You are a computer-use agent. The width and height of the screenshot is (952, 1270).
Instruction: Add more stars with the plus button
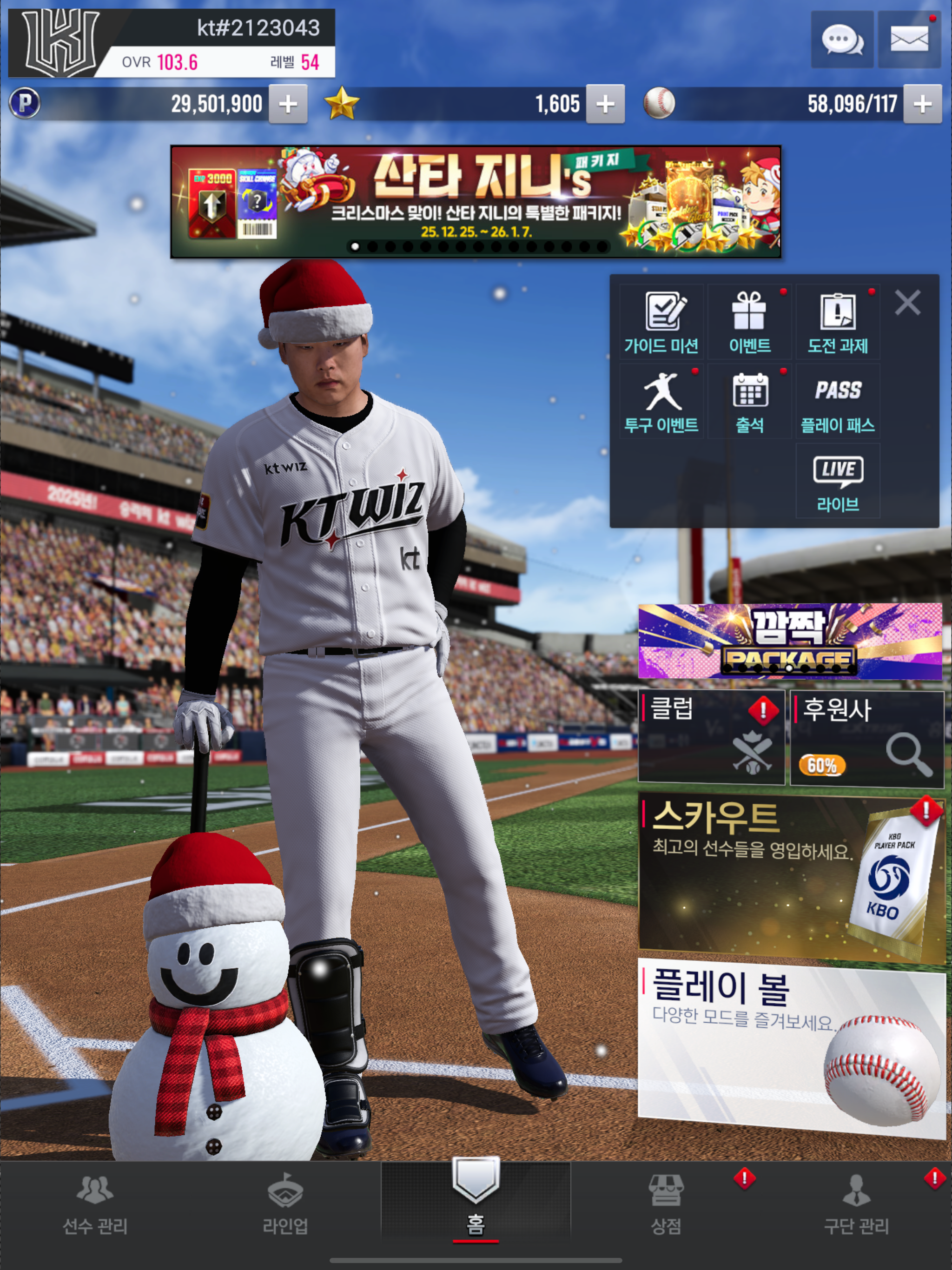coord(605,104)
